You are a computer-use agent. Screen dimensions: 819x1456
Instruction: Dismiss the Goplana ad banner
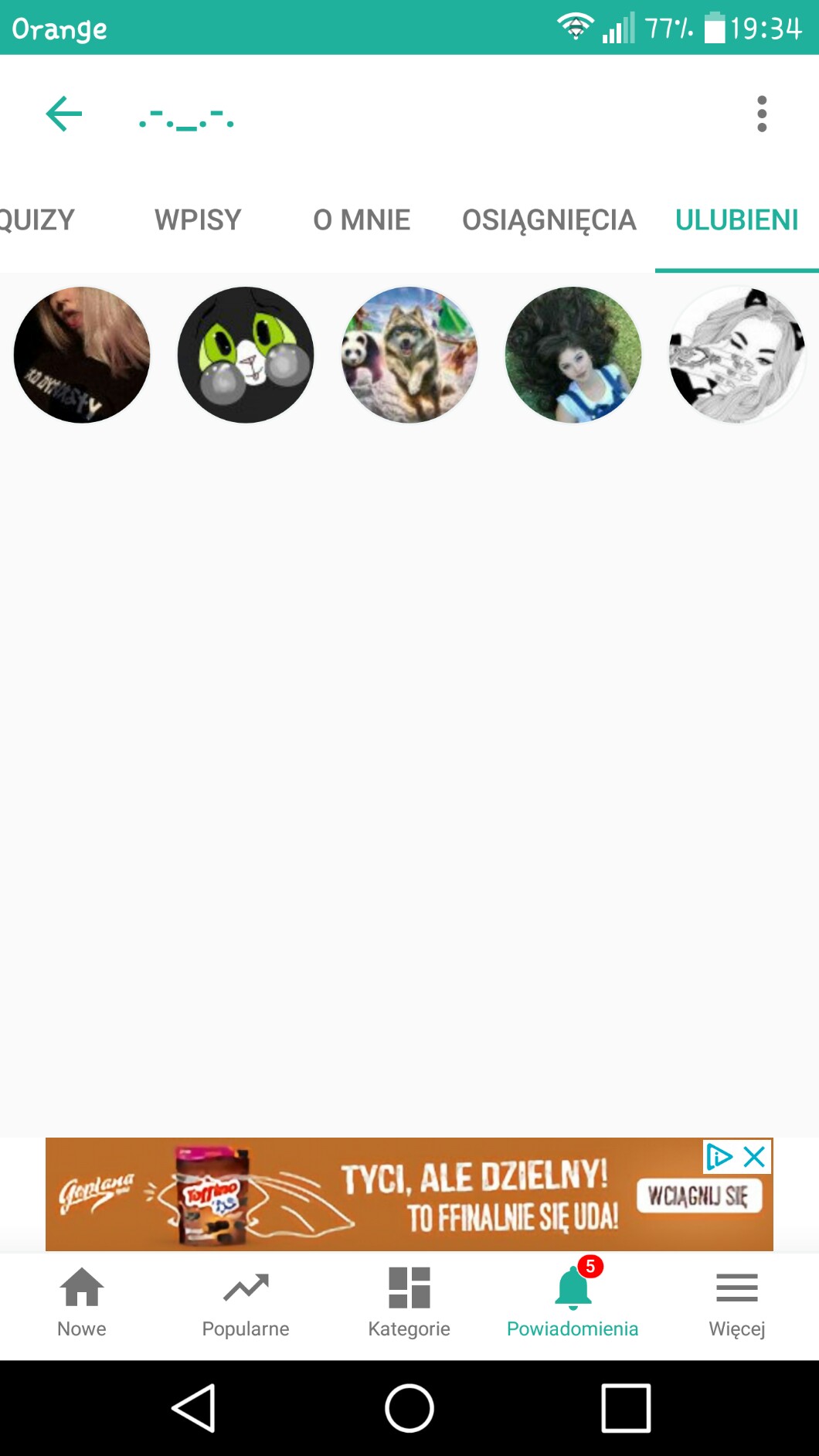coord(755,1156)
